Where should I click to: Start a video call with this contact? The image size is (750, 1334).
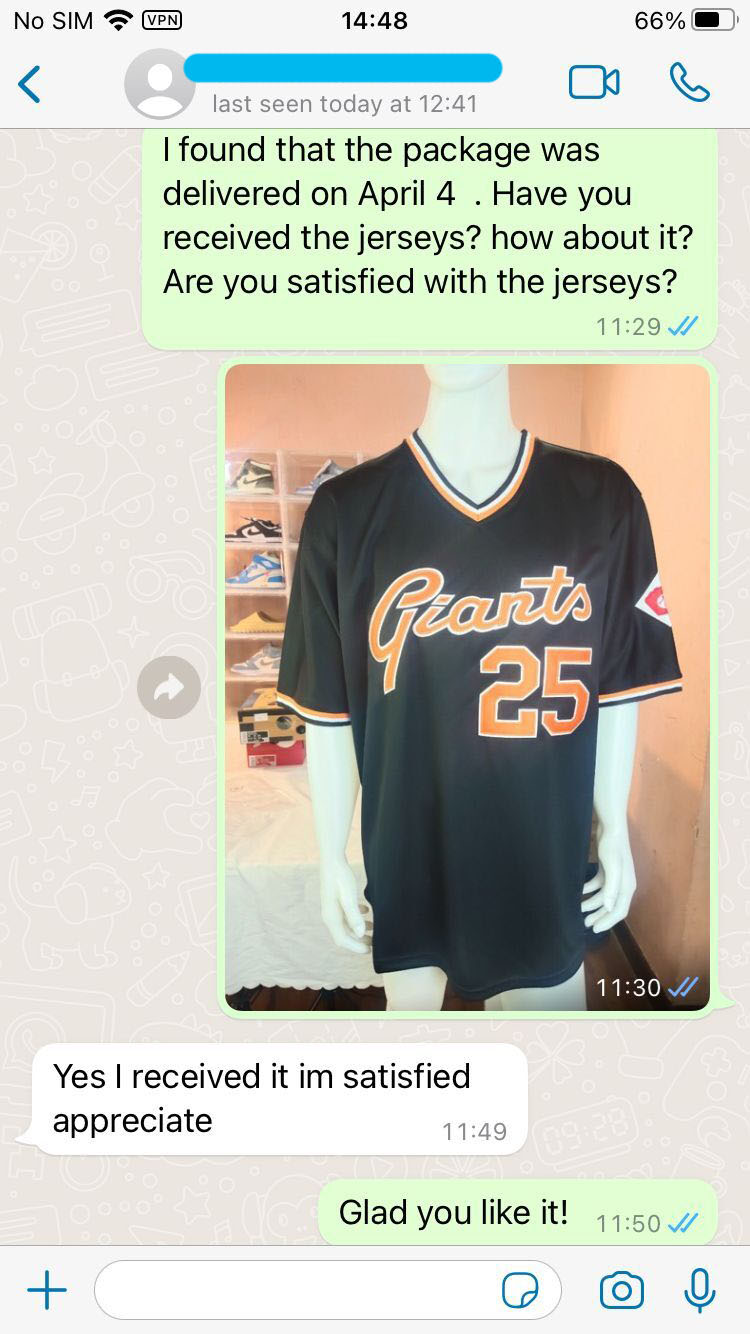[x=594, y=83]
